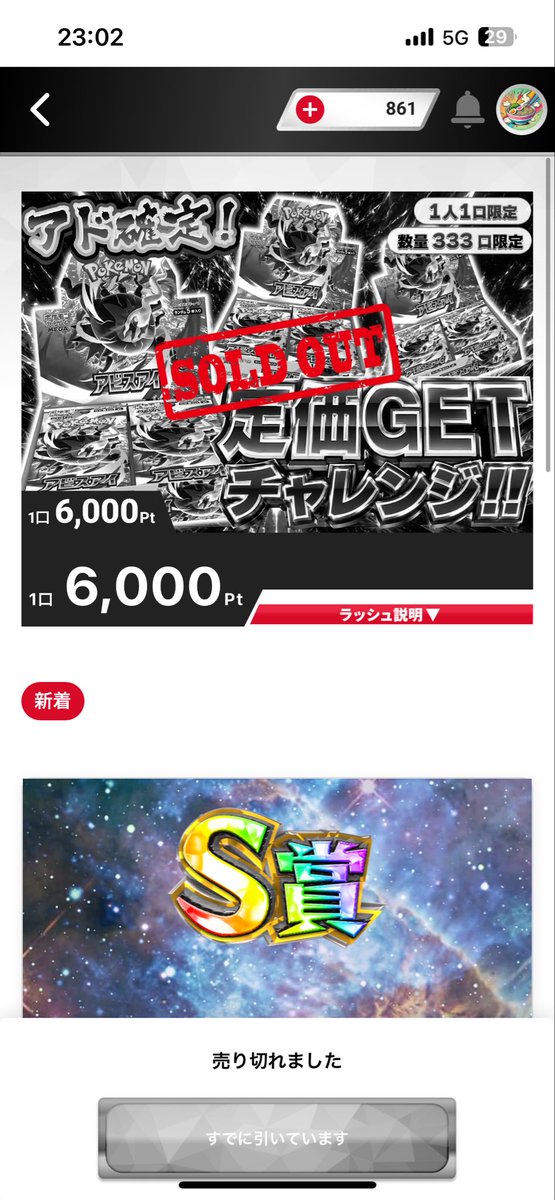The image size is (555, 1200).
Task: Open the profile avatar
Action: 519,109
